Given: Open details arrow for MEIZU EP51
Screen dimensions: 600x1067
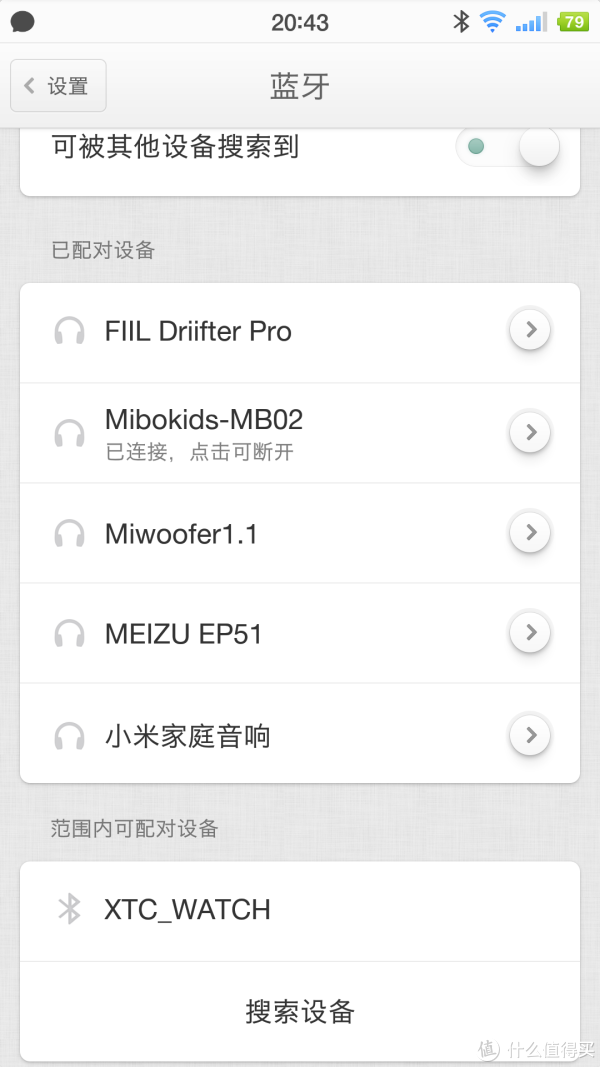Looking at the screenshot, I should [529, 632].
